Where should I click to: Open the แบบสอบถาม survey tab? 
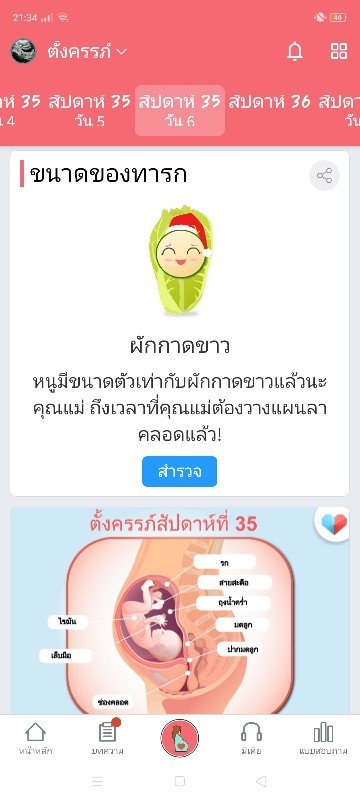(323, 738)
